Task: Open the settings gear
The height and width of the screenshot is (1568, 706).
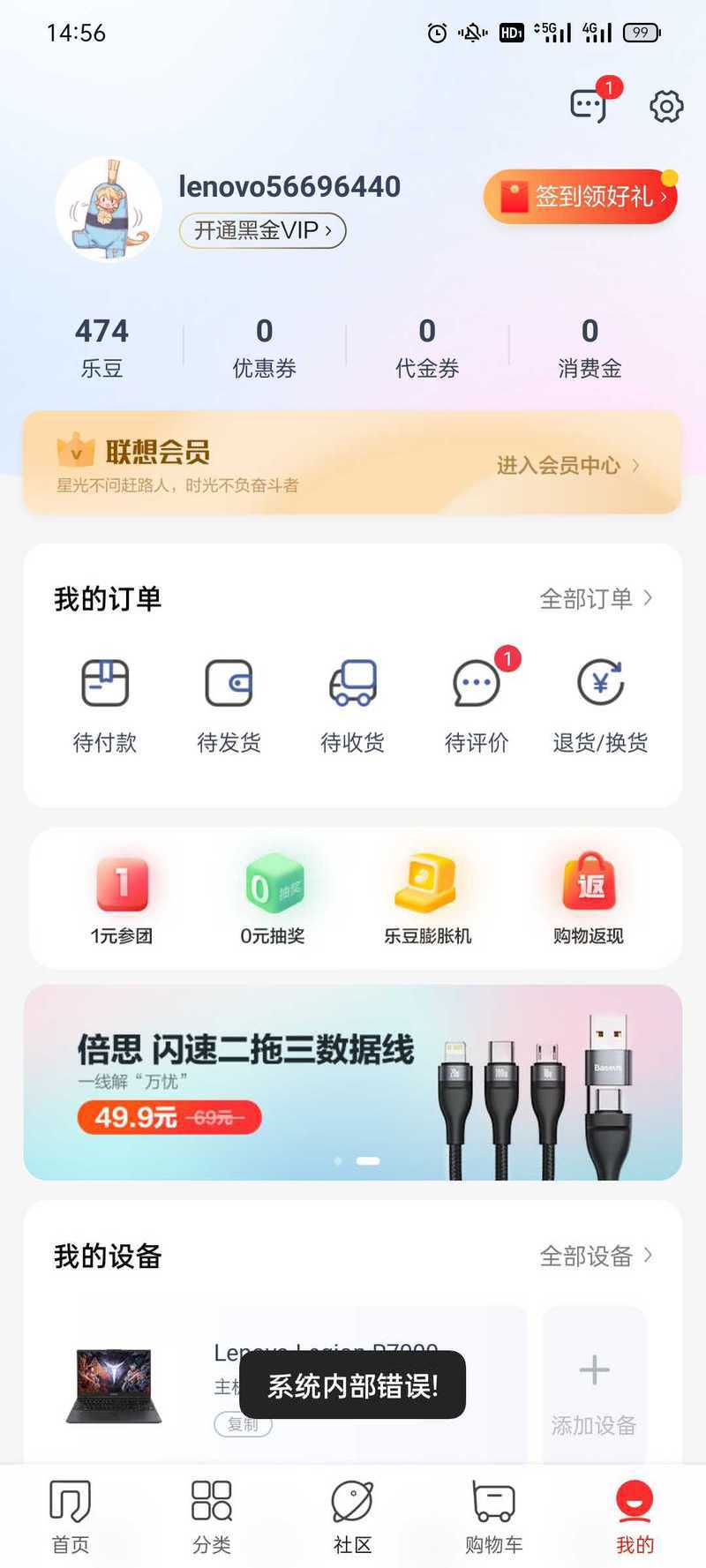Action: pyautogui.click(x=666, y=107)
